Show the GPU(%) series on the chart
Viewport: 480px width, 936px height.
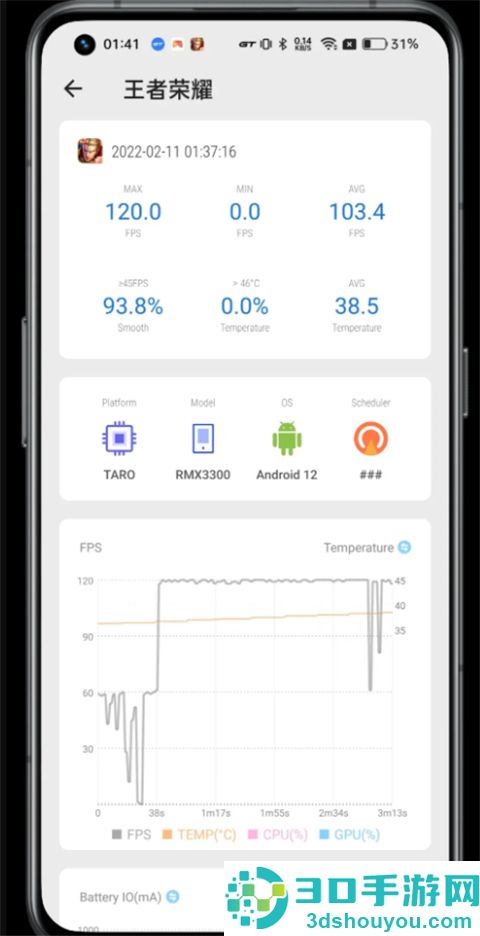[x=350, y=834]
